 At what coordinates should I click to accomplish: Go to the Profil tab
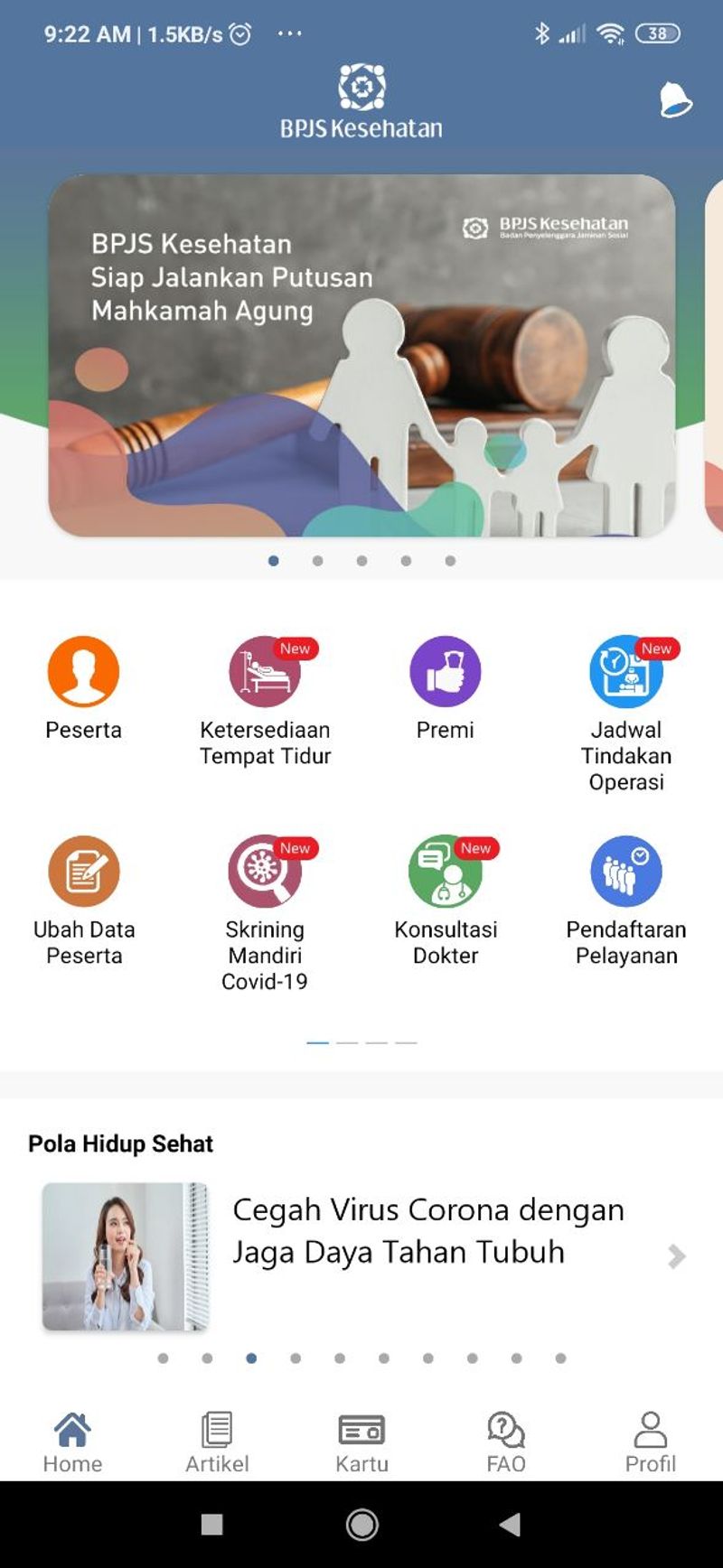pos(650,1442)
